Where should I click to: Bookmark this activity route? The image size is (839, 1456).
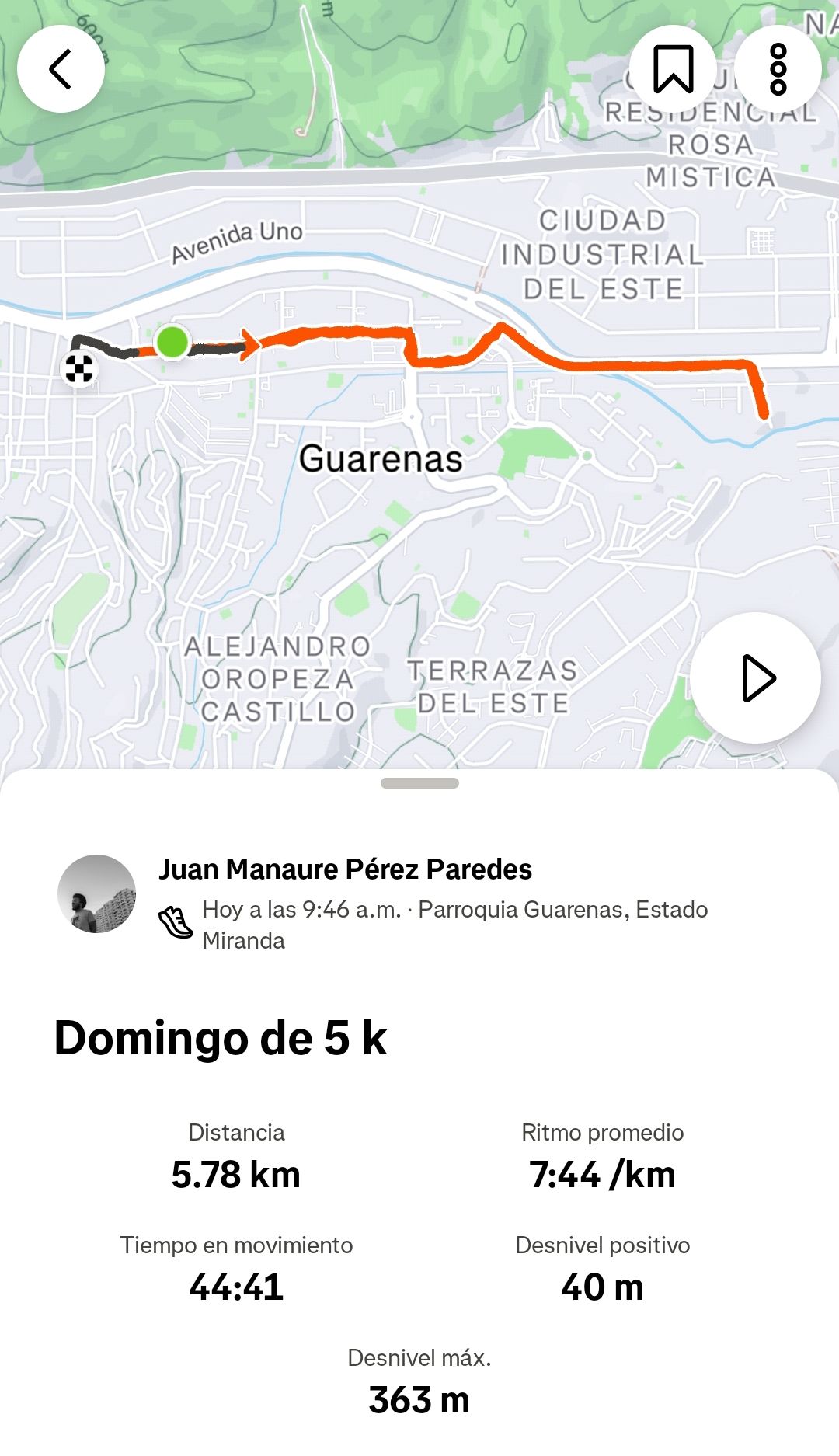point(673,69)
